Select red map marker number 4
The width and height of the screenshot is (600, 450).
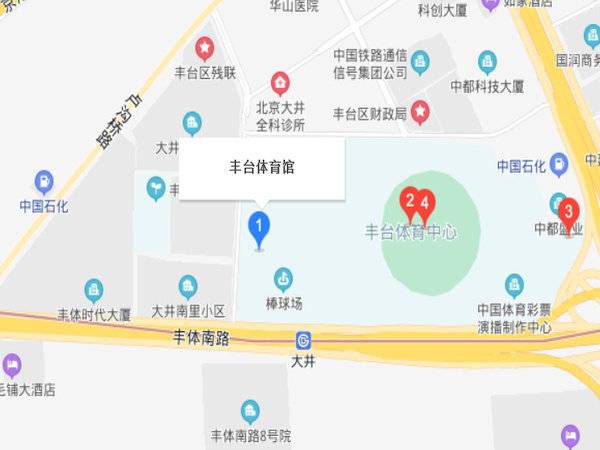426,203
